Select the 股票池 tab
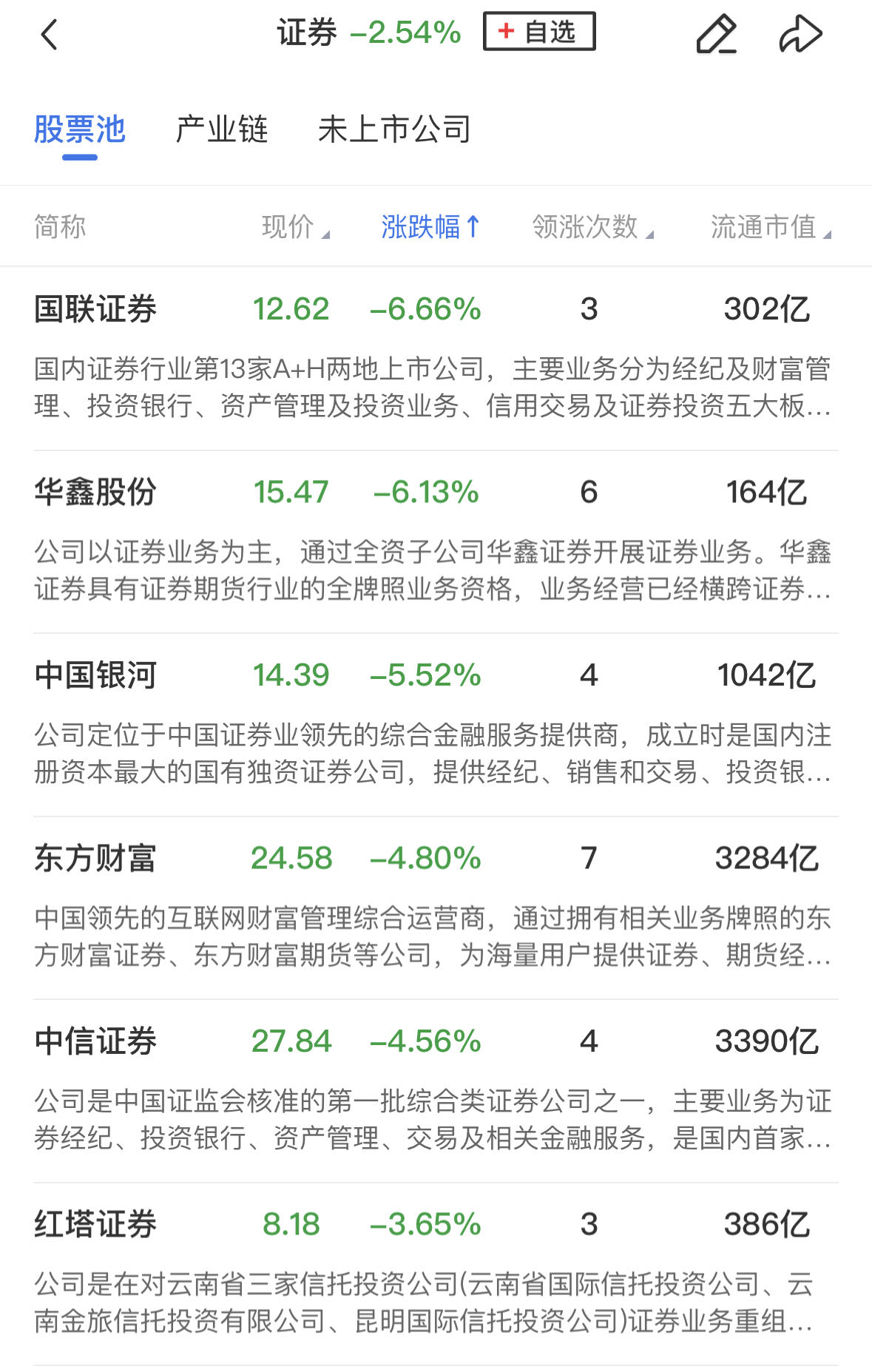This screenshot has height=1372, width=872. coord(80,130)
